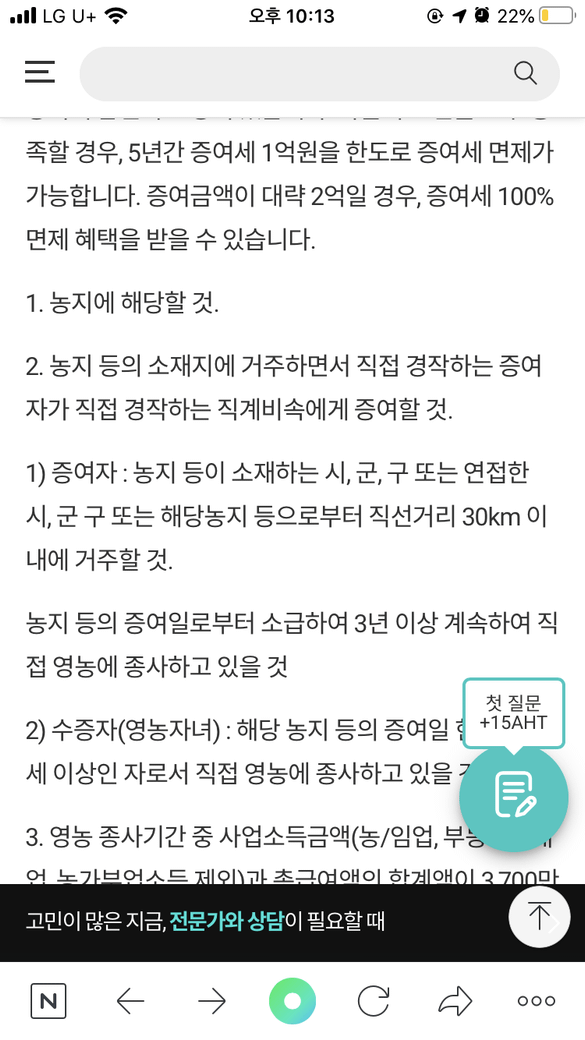Viewport: 585px width, 1040px height.
Task: Go to Naver home via N icon
Action: coord(48,1001)
